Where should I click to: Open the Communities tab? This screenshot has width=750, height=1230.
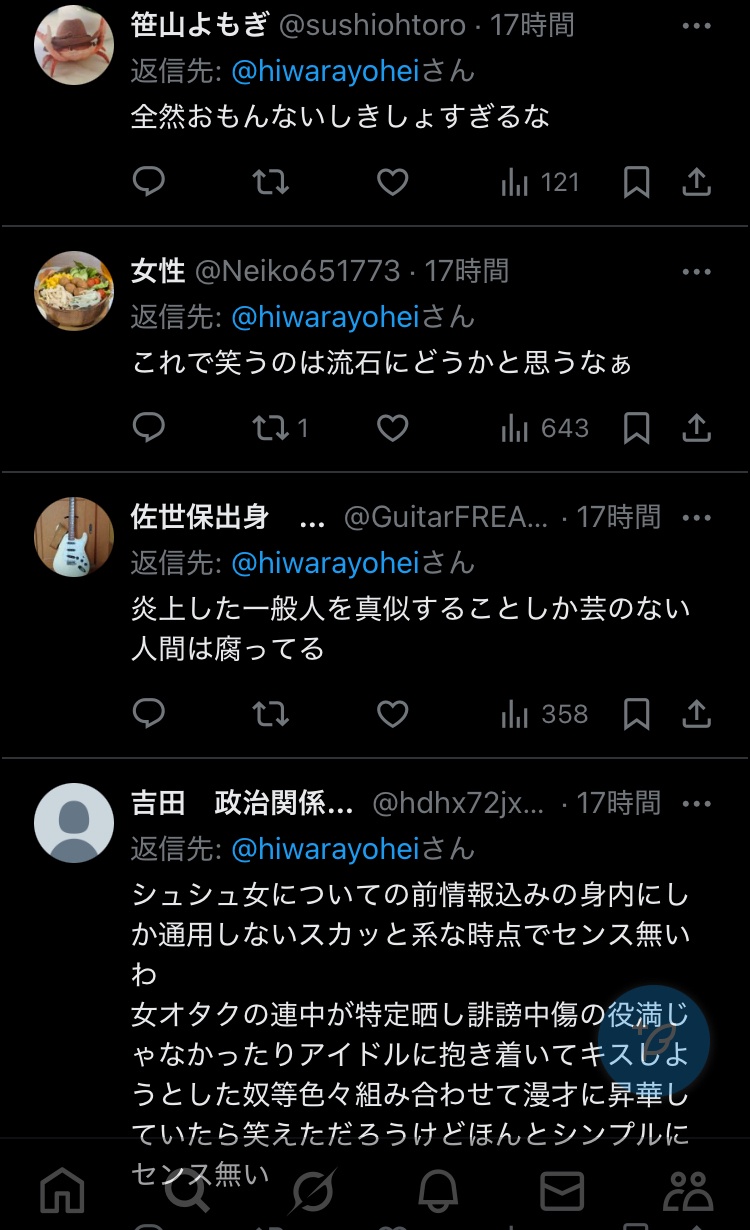click(688, 1190)
